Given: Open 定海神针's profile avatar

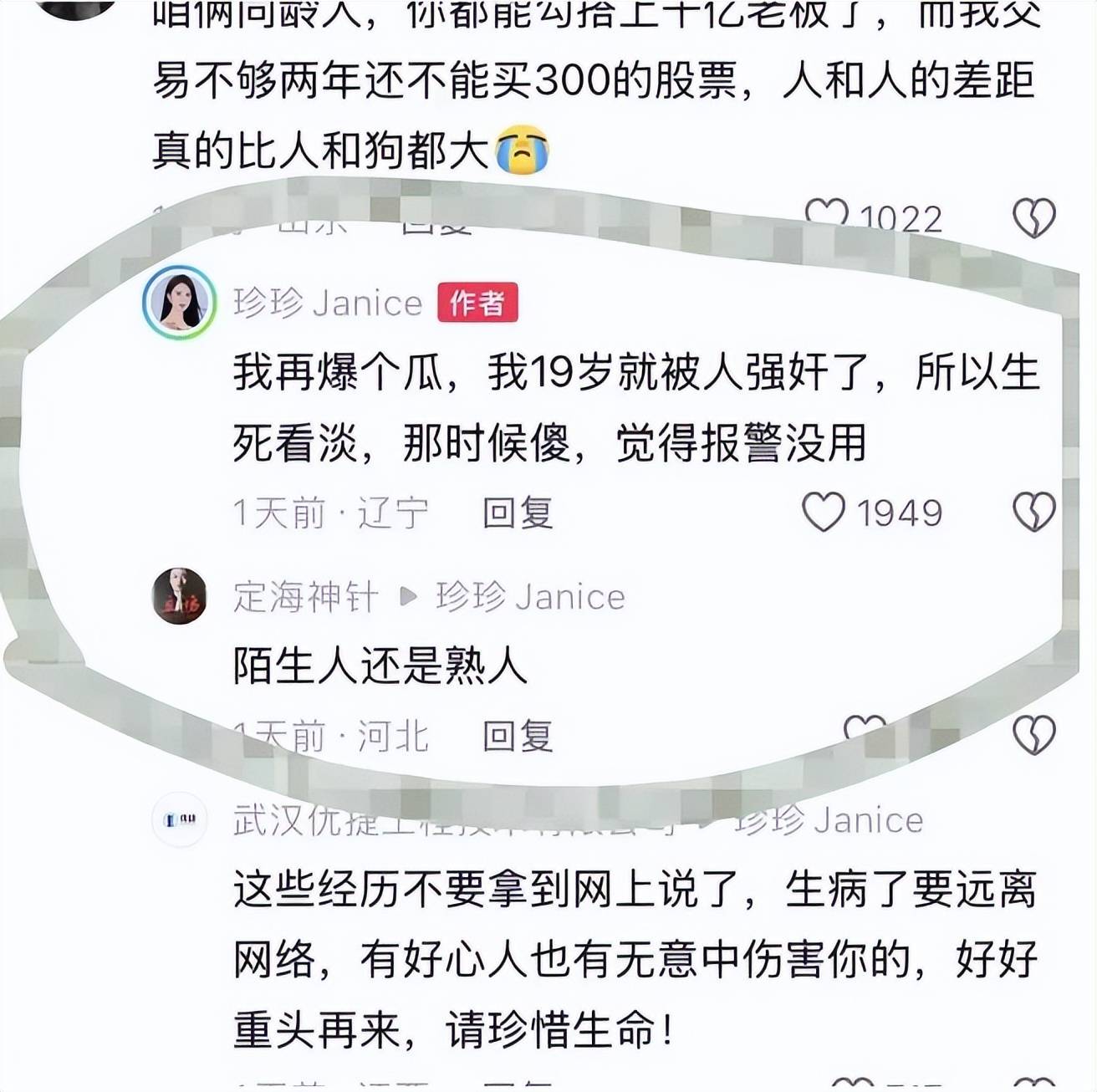Looking at the screenshot, I should 179,596.
